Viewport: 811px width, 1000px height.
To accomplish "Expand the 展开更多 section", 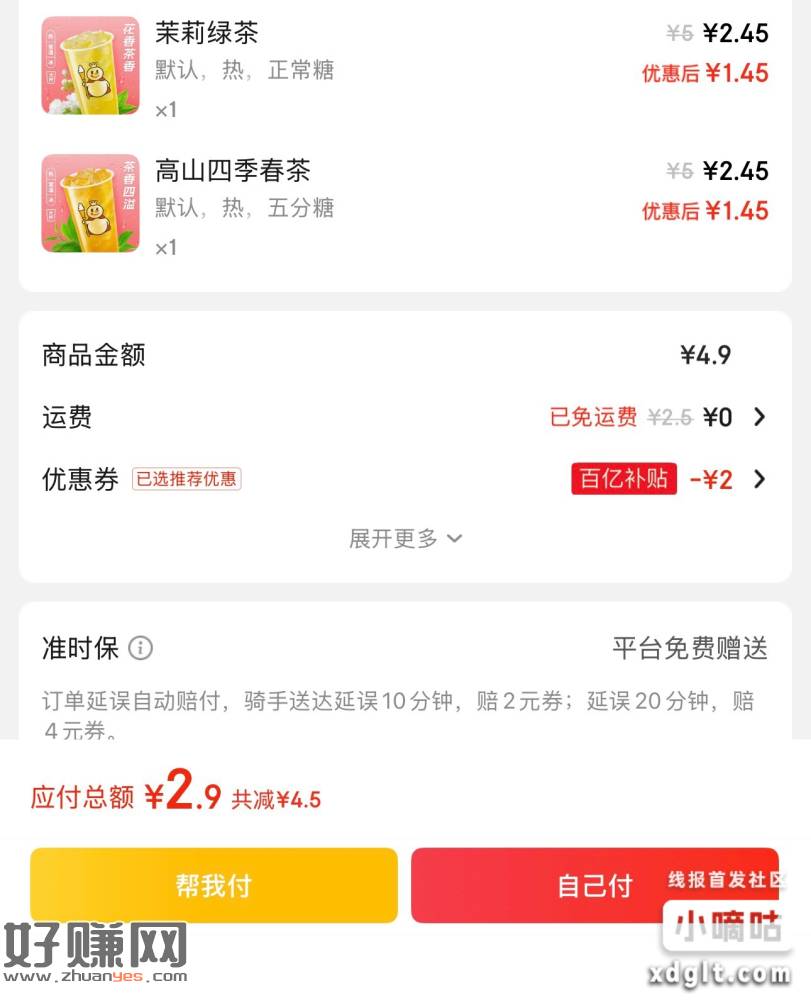I will tap(406, 538).
